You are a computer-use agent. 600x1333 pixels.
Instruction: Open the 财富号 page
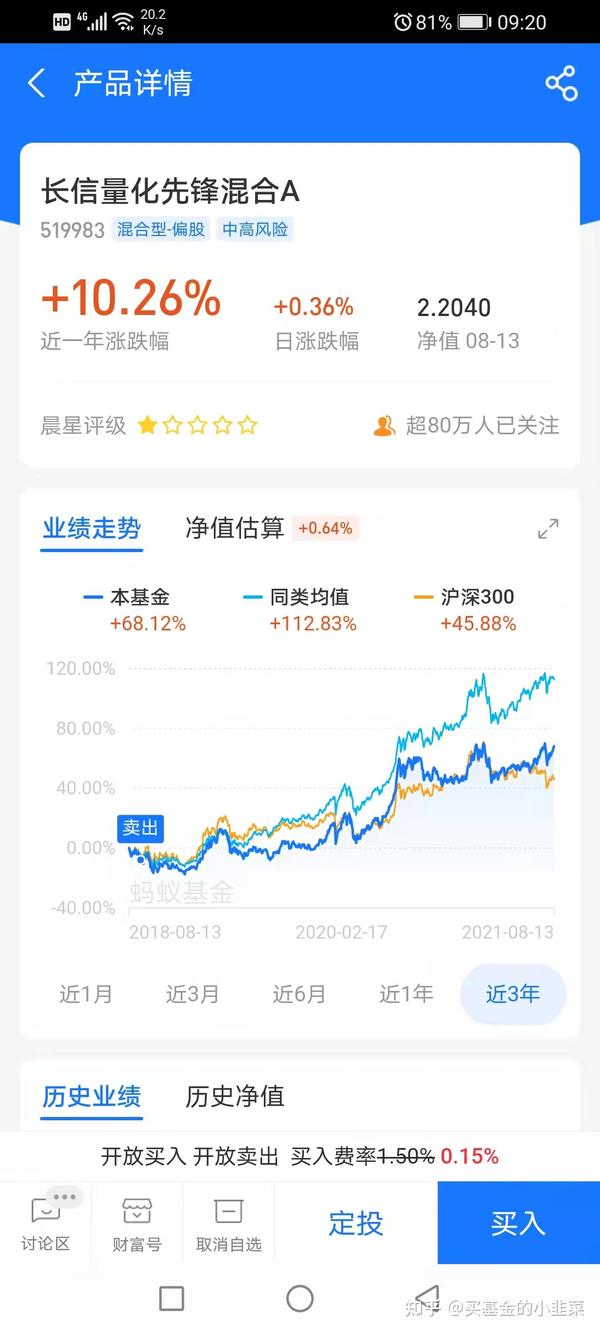coord(137,1223)
